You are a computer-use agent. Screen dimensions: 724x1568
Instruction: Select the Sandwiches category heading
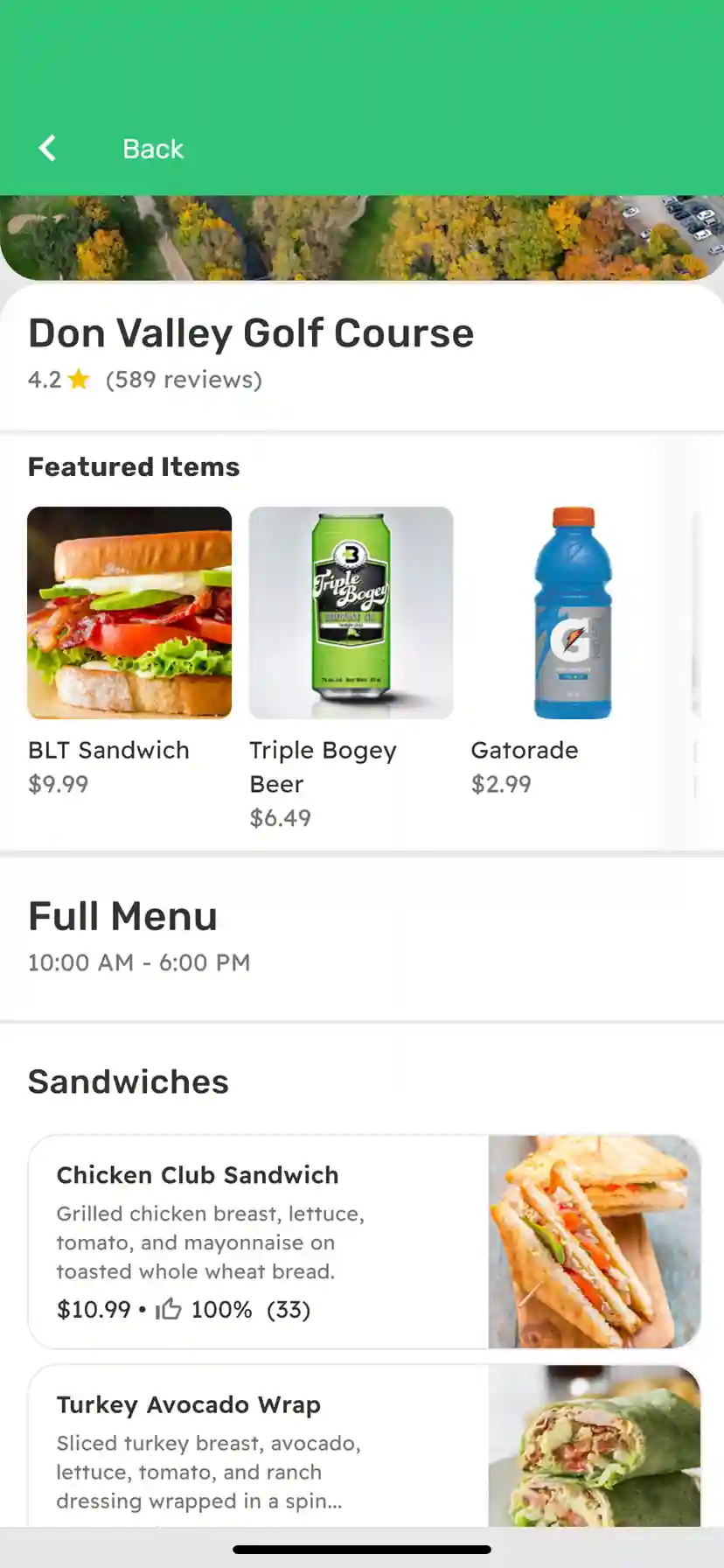[128, 1081]
